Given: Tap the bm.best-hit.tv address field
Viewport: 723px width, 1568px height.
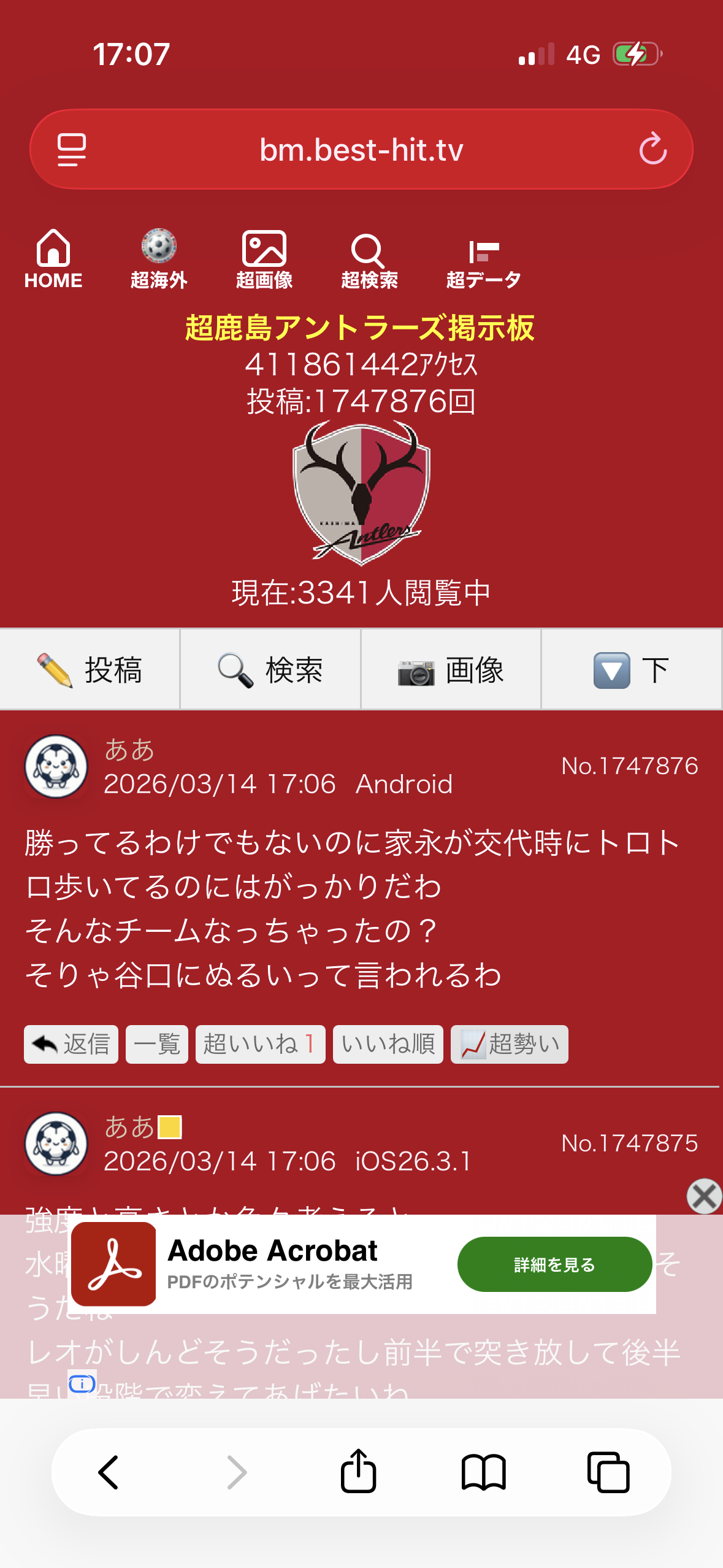Looking at the screenshot, I should point(361,150).
